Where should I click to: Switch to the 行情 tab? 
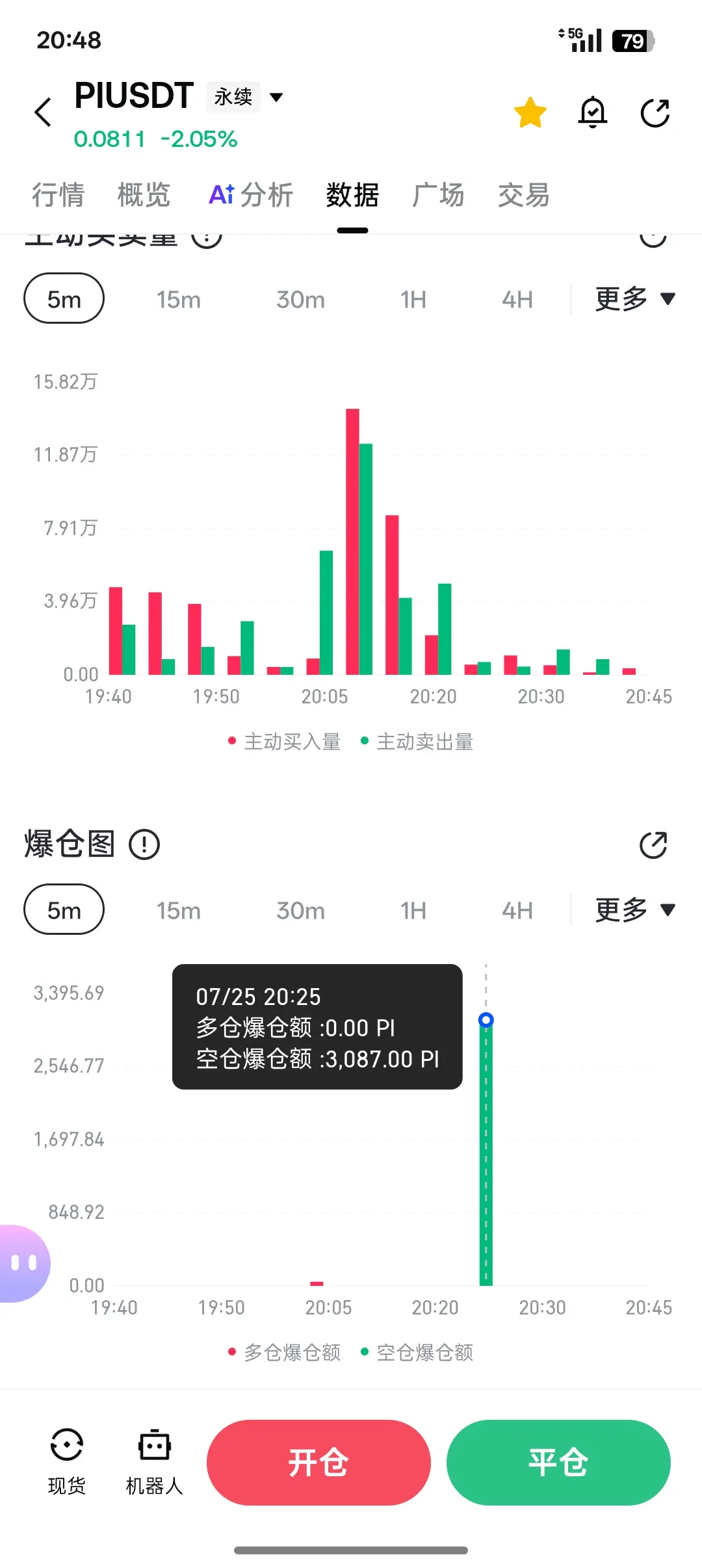[x=58, y=194]
